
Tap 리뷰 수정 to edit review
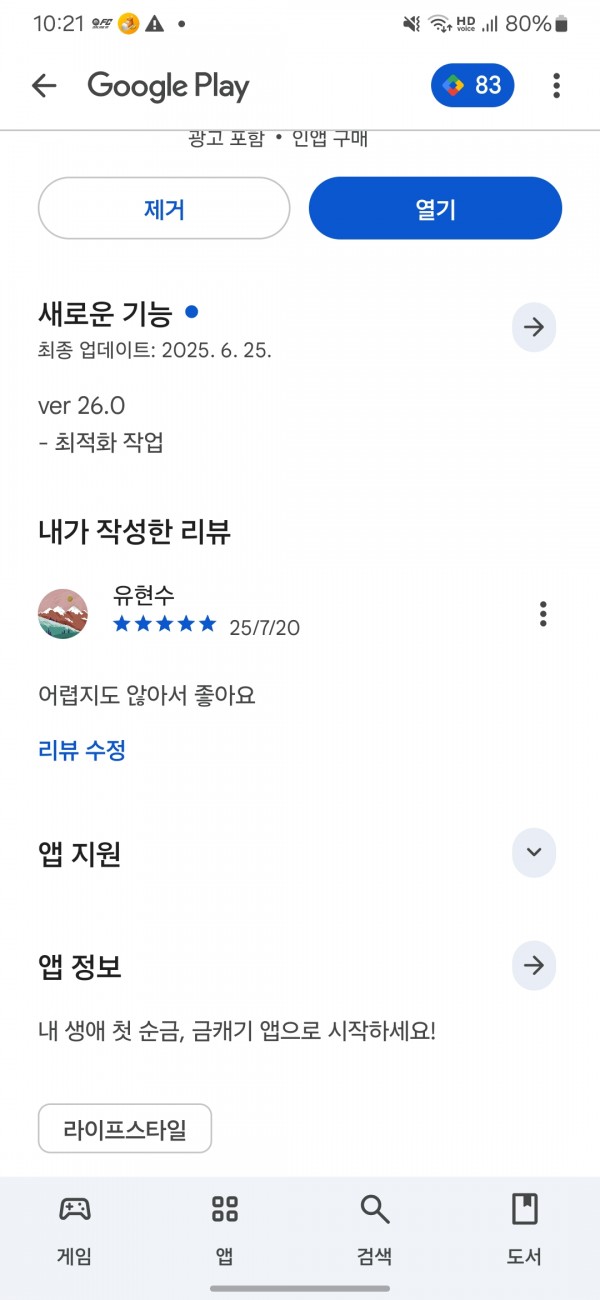[x=82, y=750]
